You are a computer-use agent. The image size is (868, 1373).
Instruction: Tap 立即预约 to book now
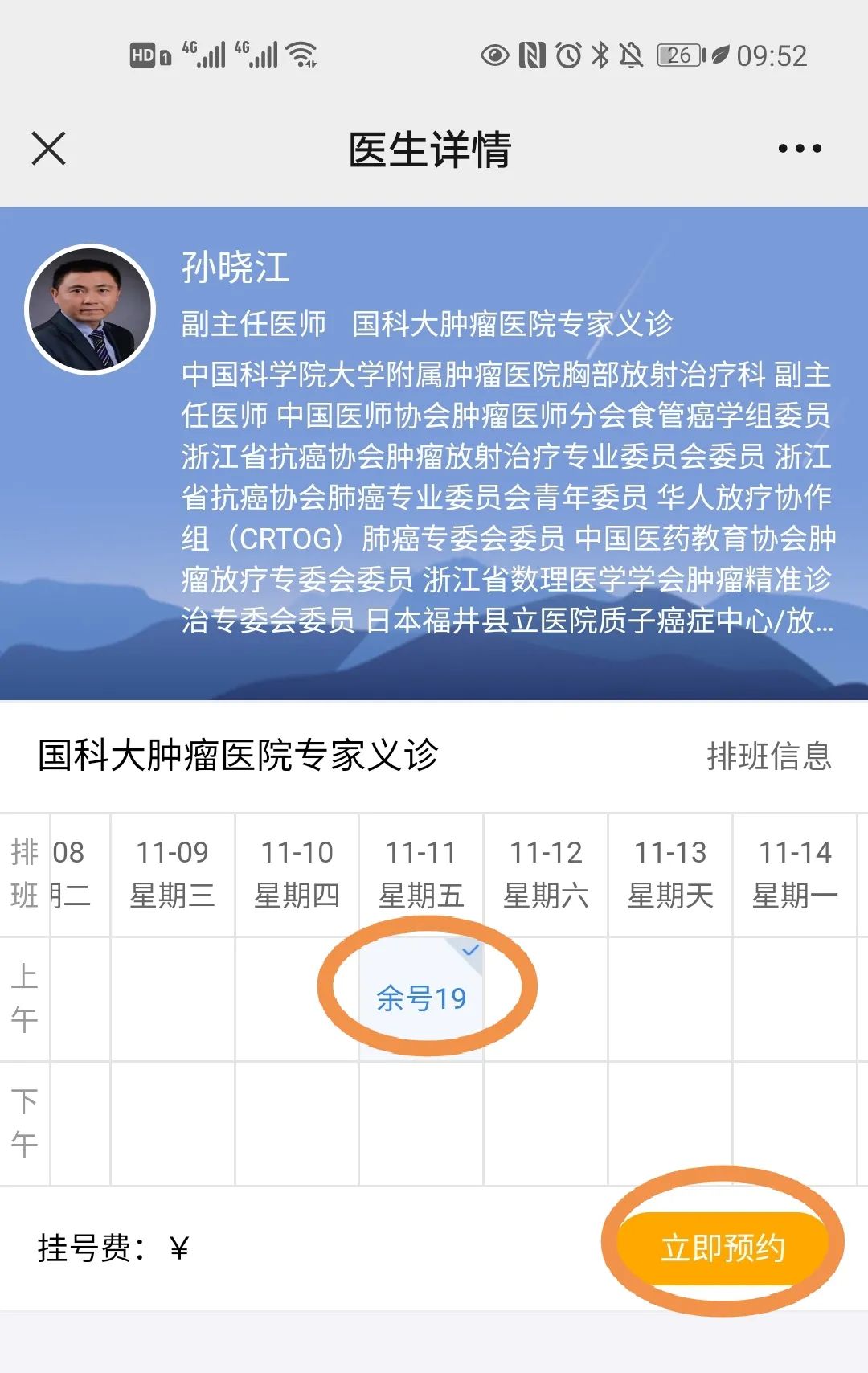click(722, 1248)
